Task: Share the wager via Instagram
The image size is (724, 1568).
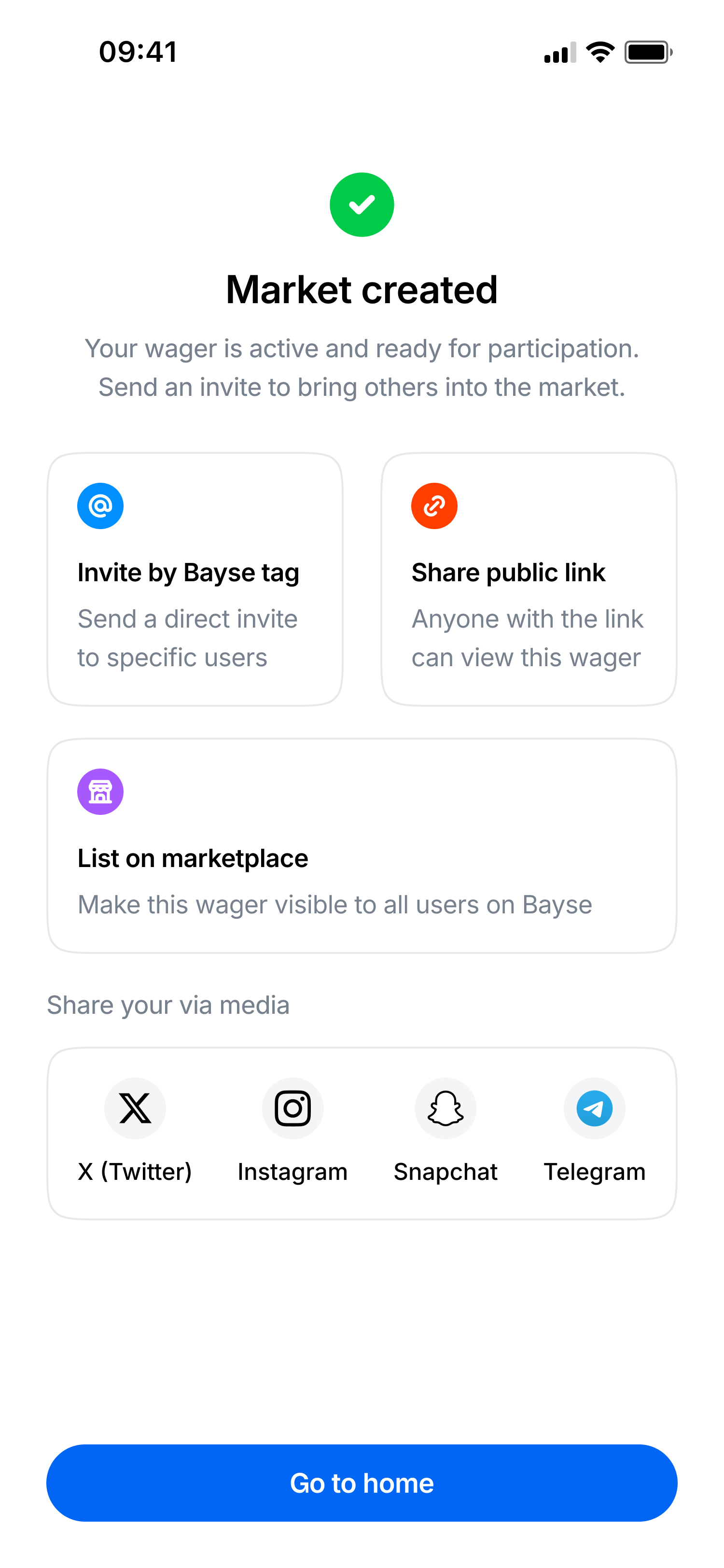Action: click(292, 1108)
